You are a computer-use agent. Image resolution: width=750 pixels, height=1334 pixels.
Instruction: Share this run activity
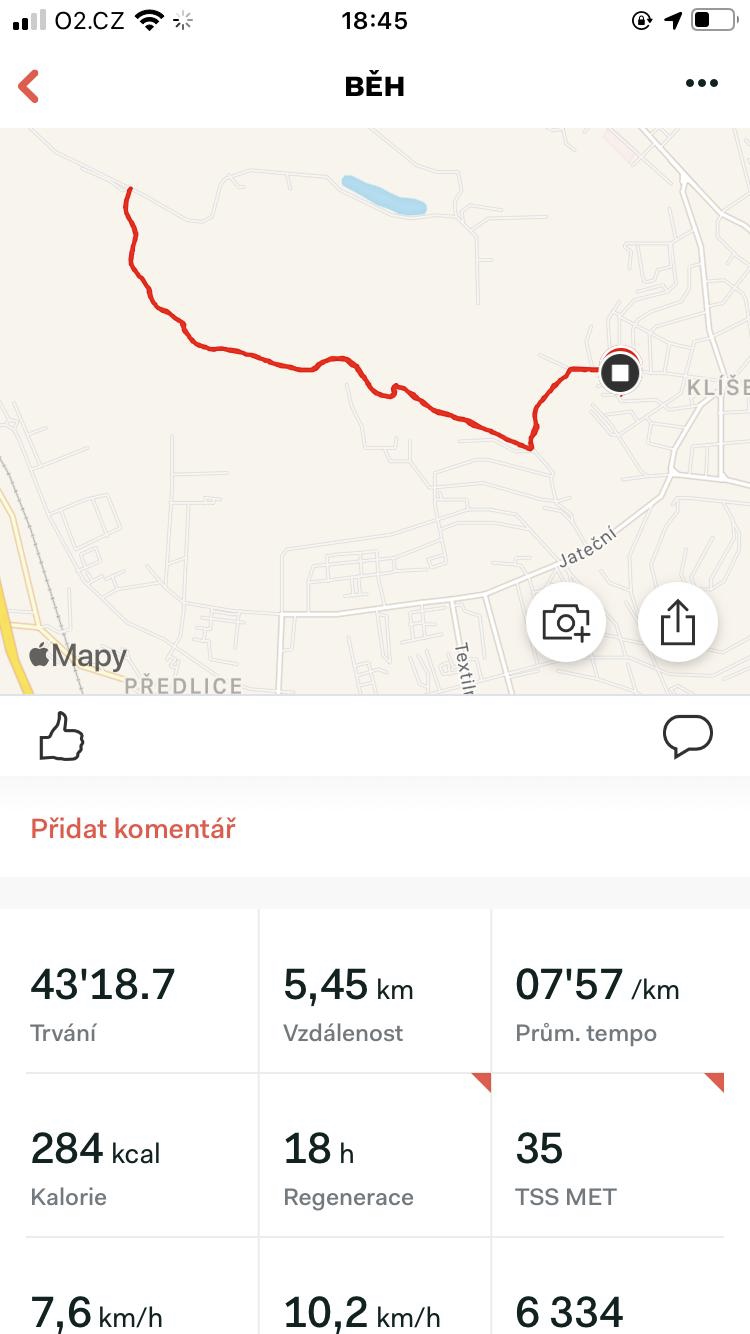tap(678, 623)
